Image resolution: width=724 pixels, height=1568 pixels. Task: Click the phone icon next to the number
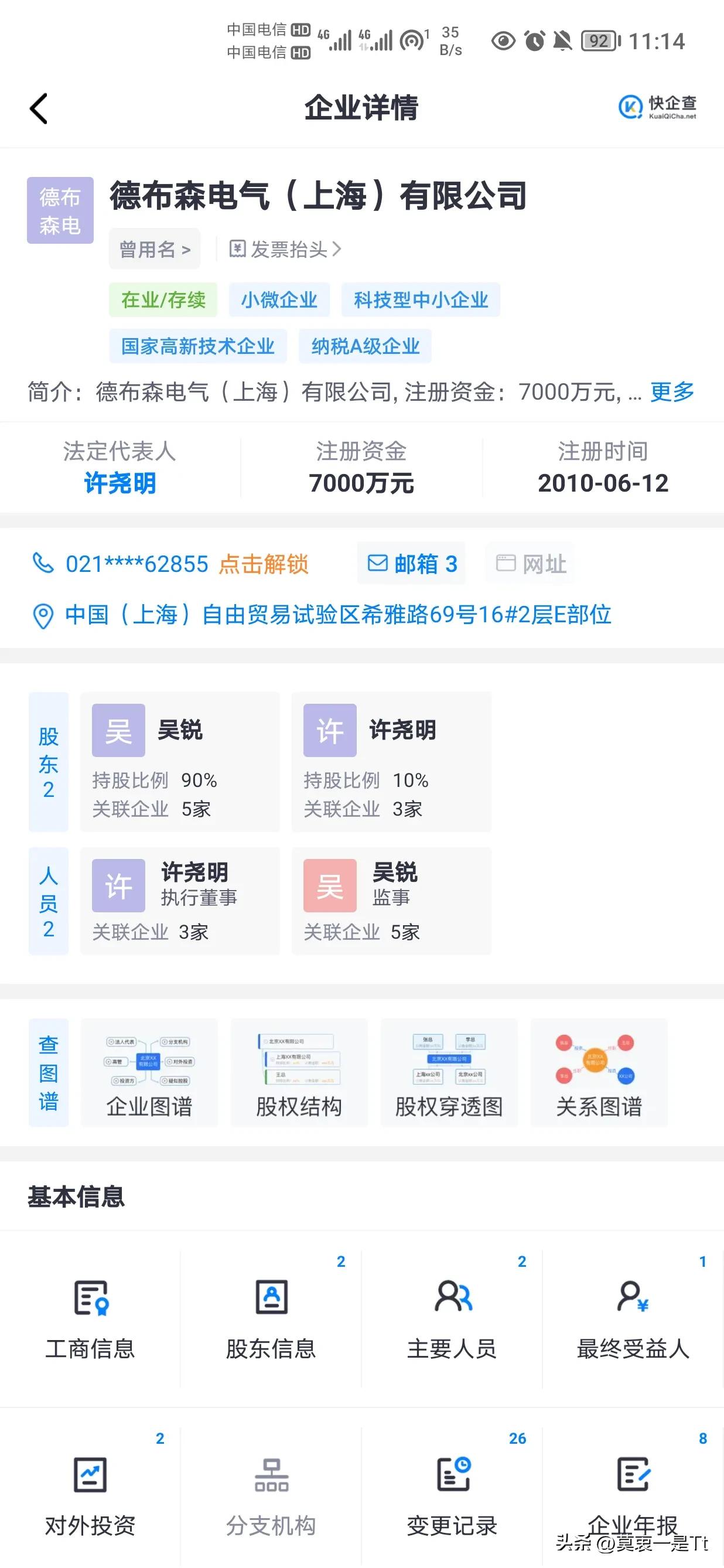point(43,564)
